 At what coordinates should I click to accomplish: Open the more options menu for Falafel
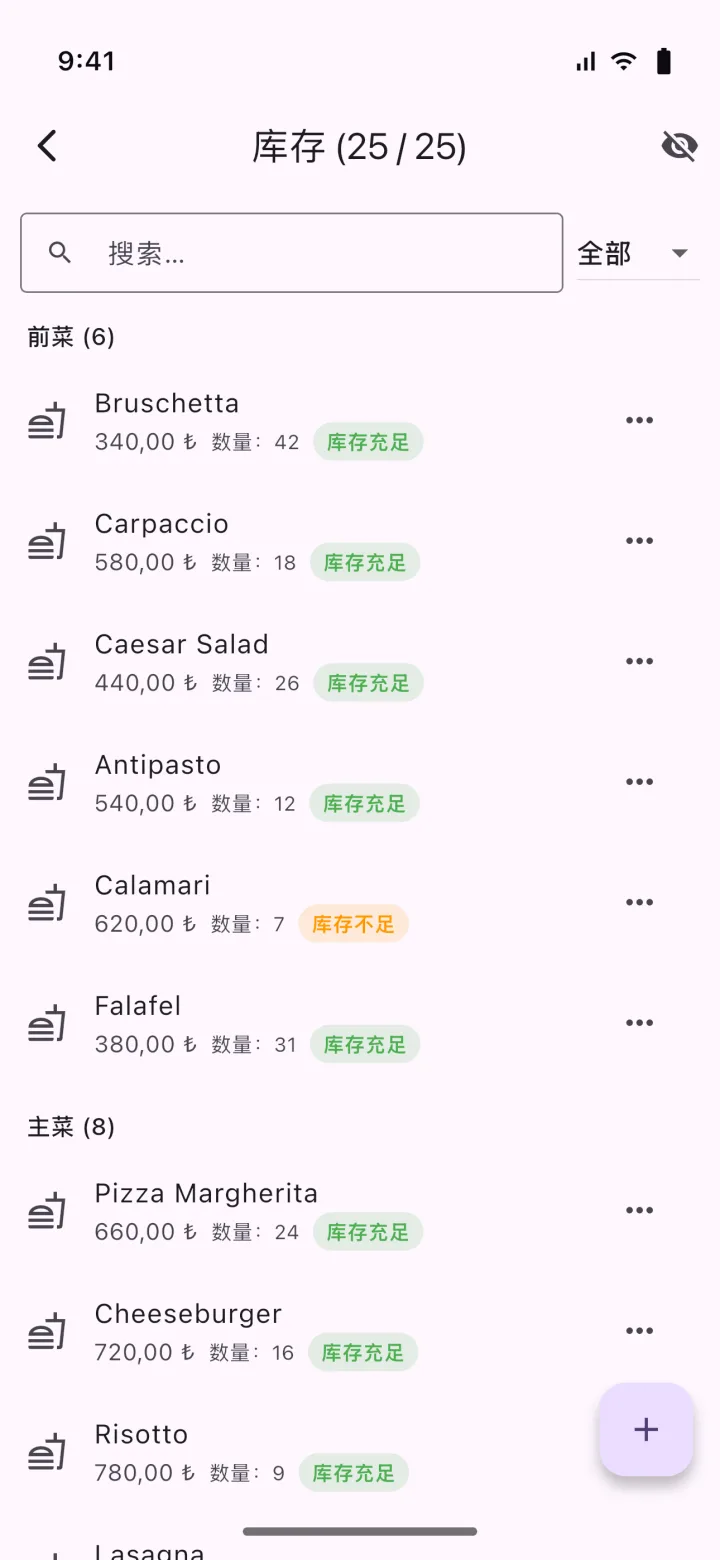(x=639, y=1023)
